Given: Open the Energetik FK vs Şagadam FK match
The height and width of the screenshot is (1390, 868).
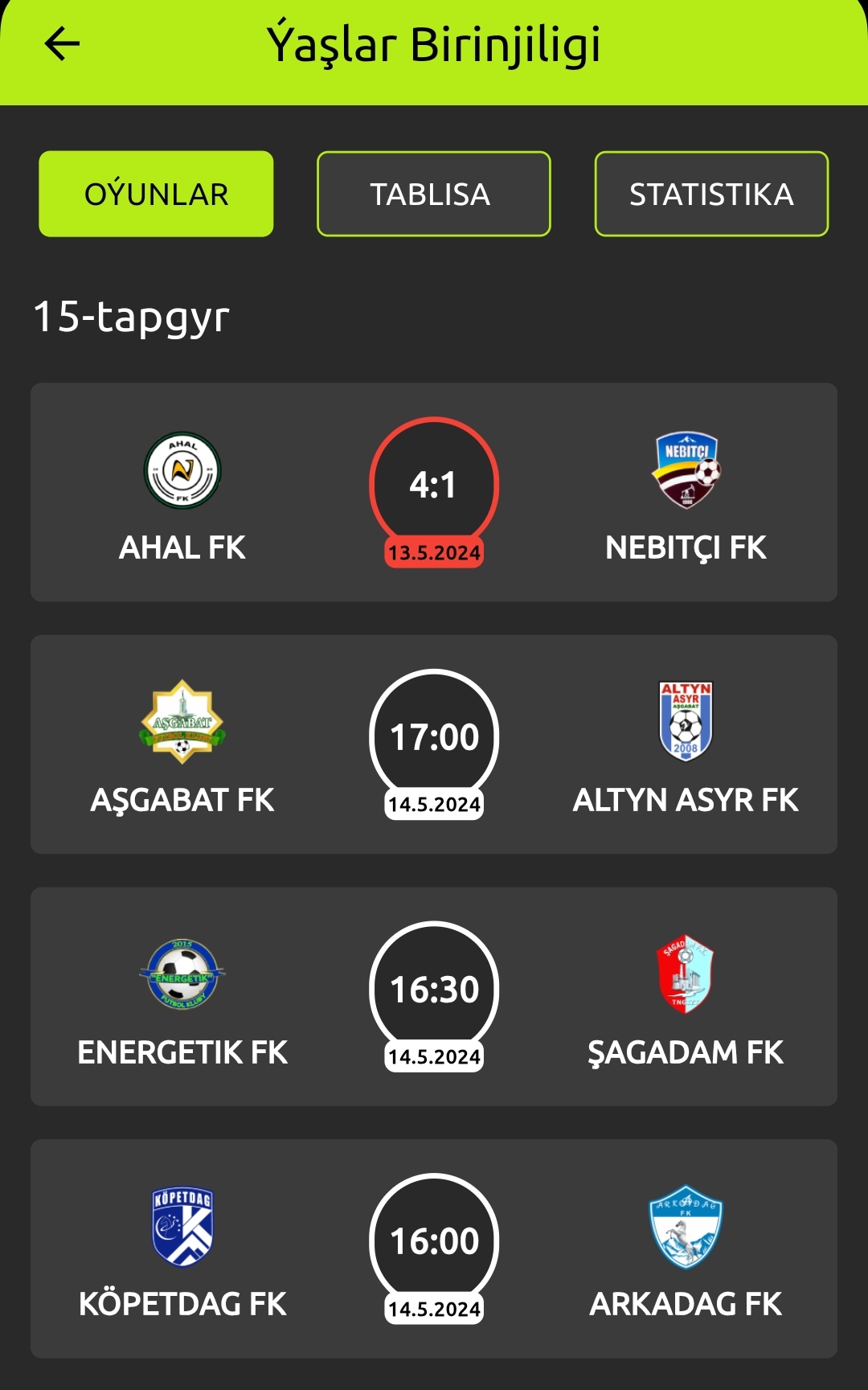Looking at the screenshot, I should (433, 997).
